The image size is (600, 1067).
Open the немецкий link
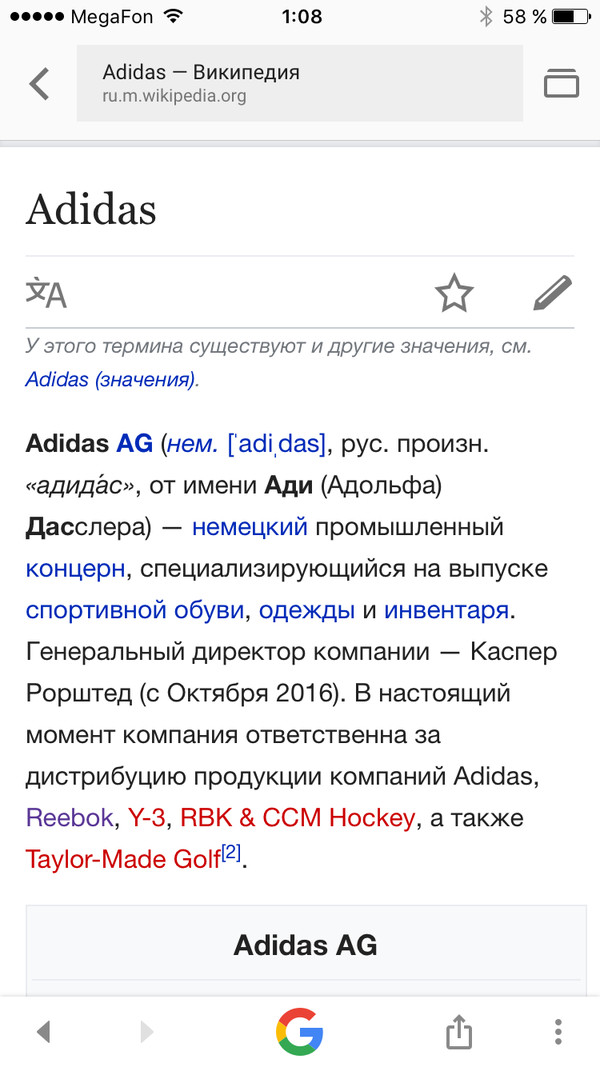point(249,526)
